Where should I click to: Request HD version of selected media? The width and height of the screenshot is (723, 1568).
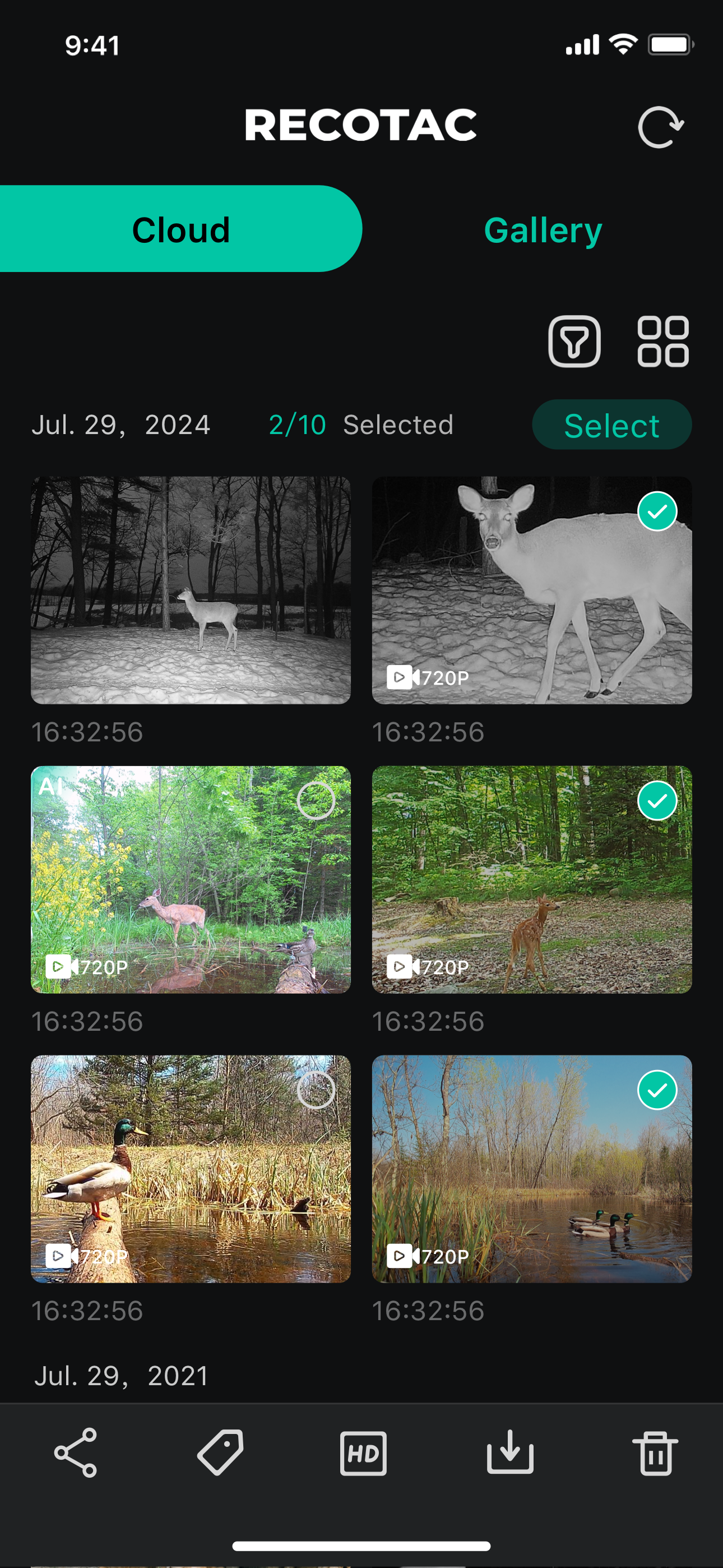click(x=363, y=1454)
